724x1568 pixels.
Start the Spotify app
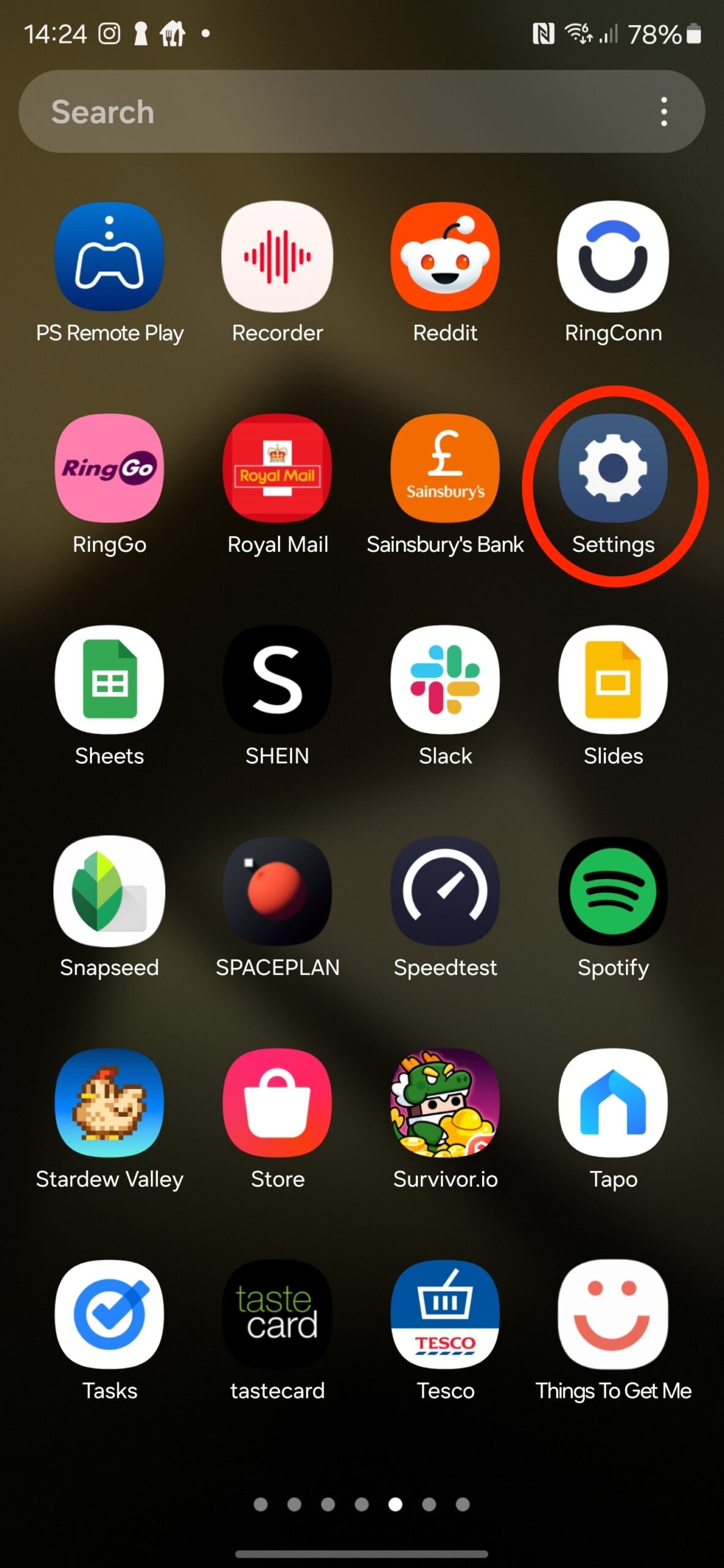[x=613, y=891]
